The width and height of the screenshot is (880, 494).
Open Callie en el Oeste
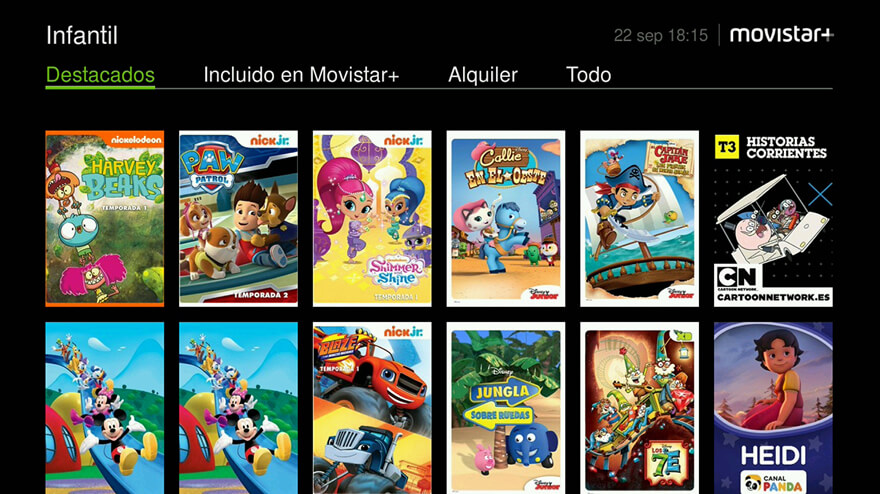point(506,218)
